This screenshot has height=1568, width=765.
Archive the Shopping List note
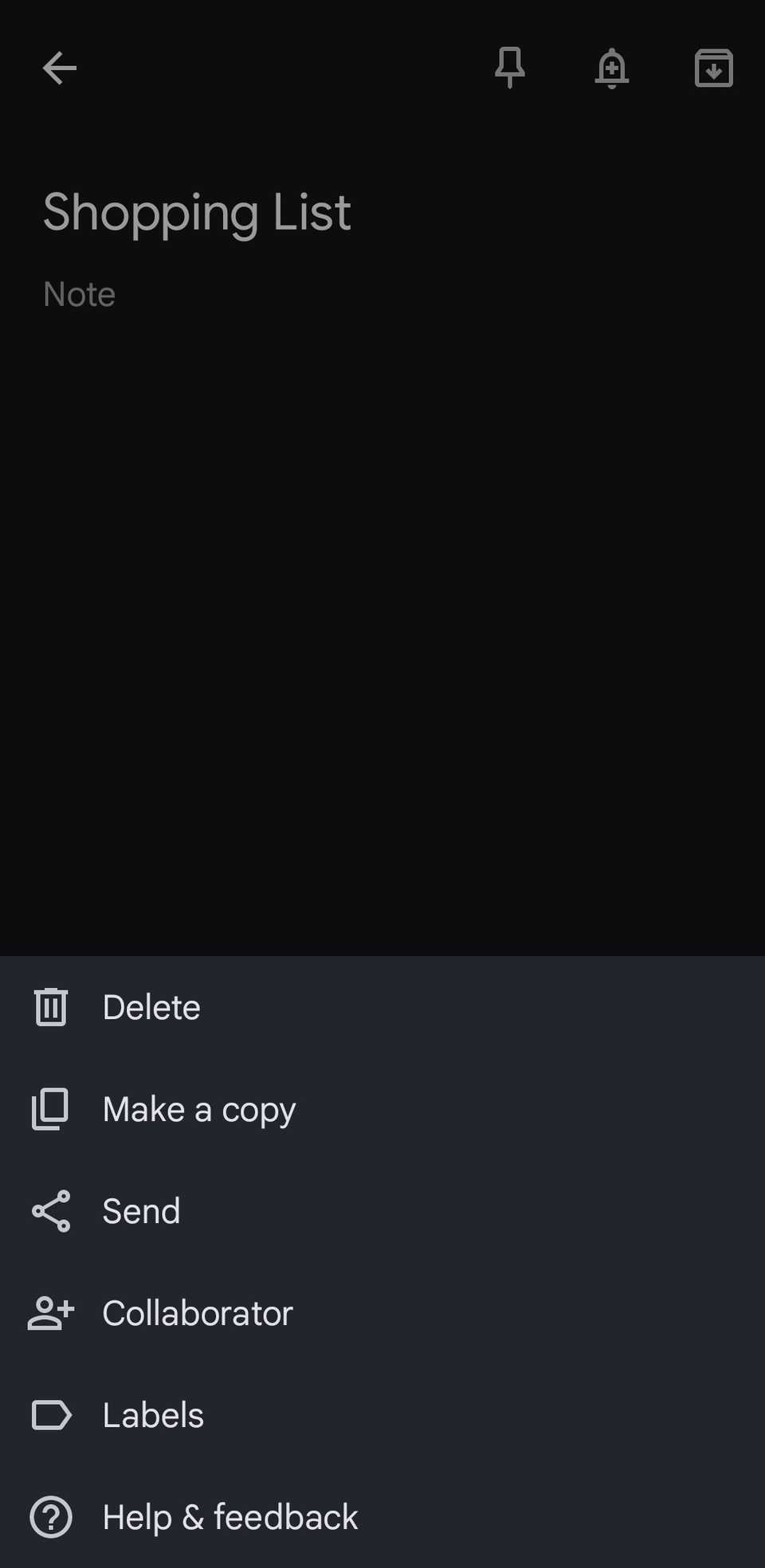click(712, 69)
